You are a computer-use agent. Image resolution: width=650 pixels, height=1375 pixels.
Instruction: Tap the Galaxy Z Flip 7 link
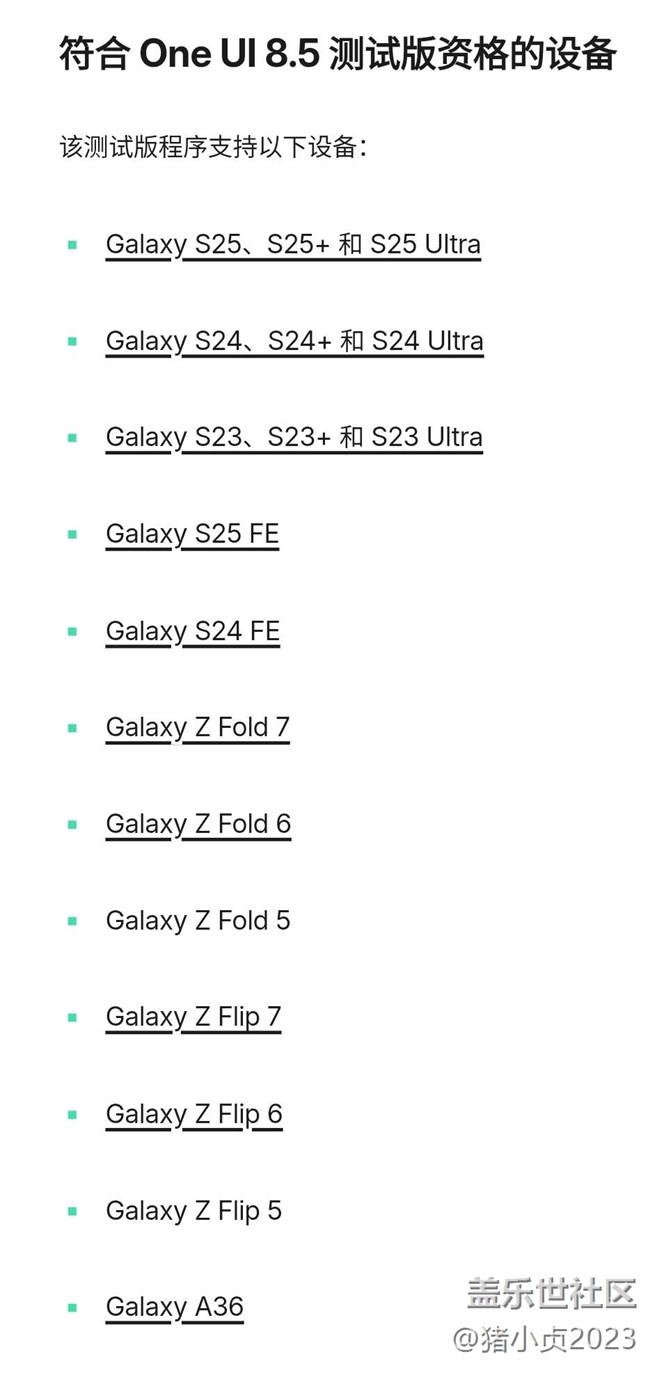tap(193, 1017)
